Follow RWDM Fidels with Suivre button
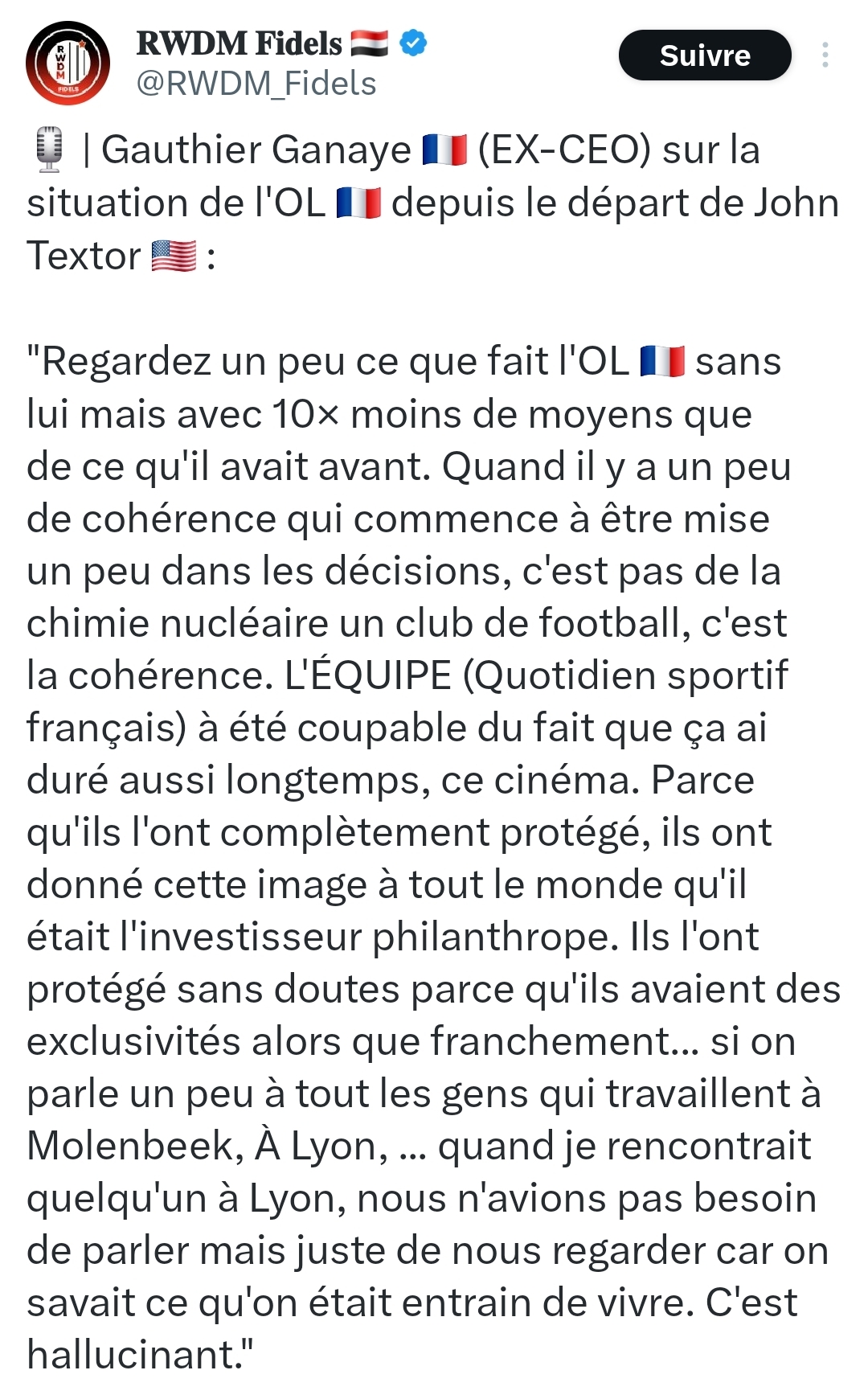Screen dimensions: 868x1399 [x=704, y=55]
